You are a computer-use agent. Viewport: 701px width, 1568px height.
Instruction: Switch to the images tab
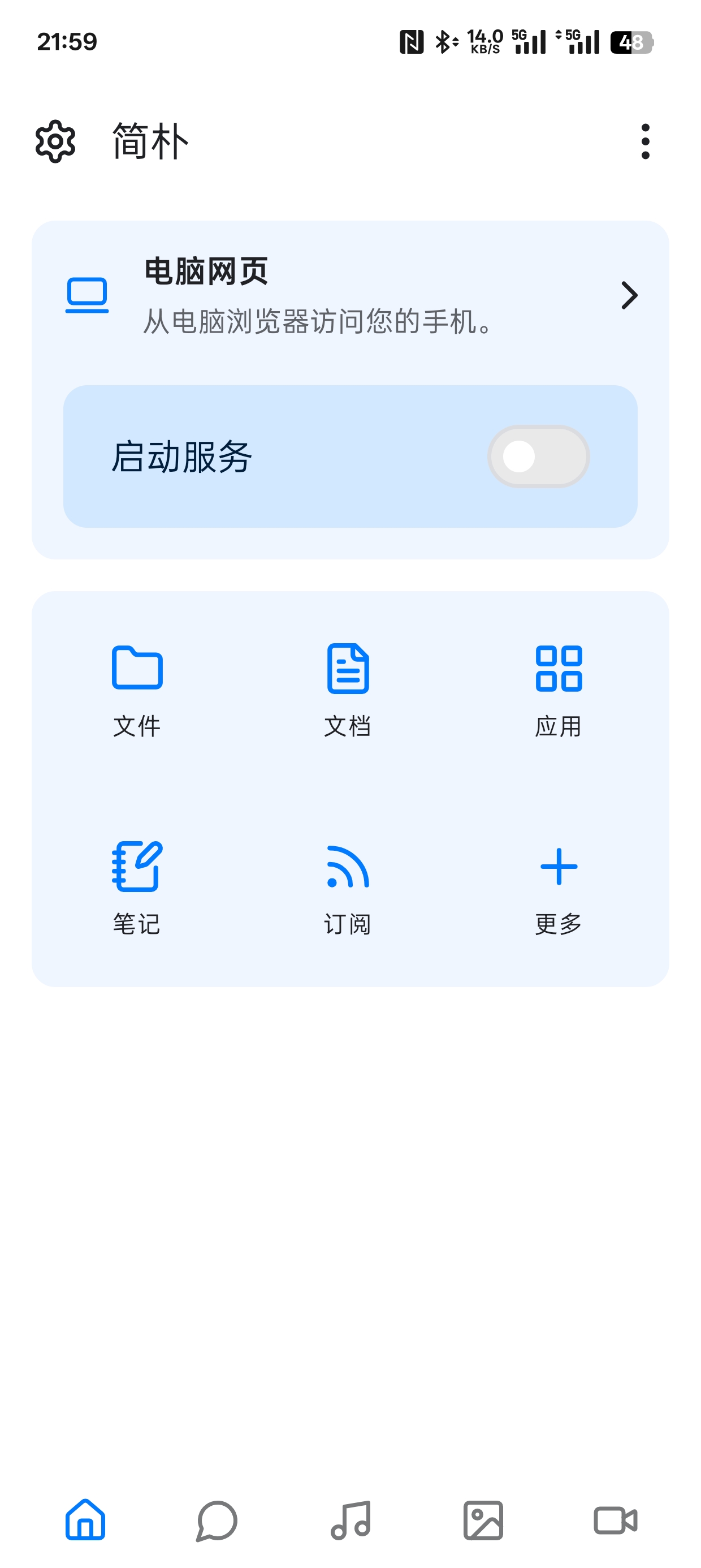483,1520
